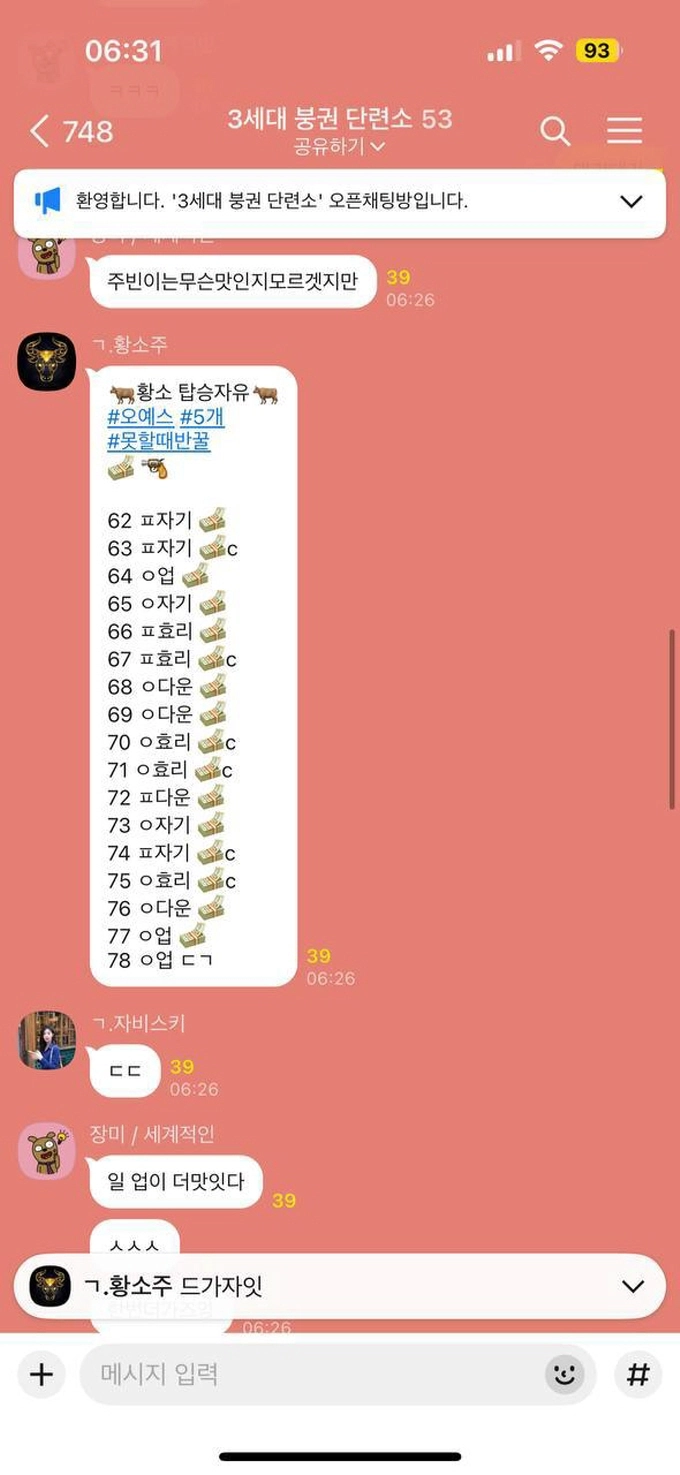Viewport: 680px width, 1475px height.
Task: Open the plus attachment menu
Action: 41,1374
